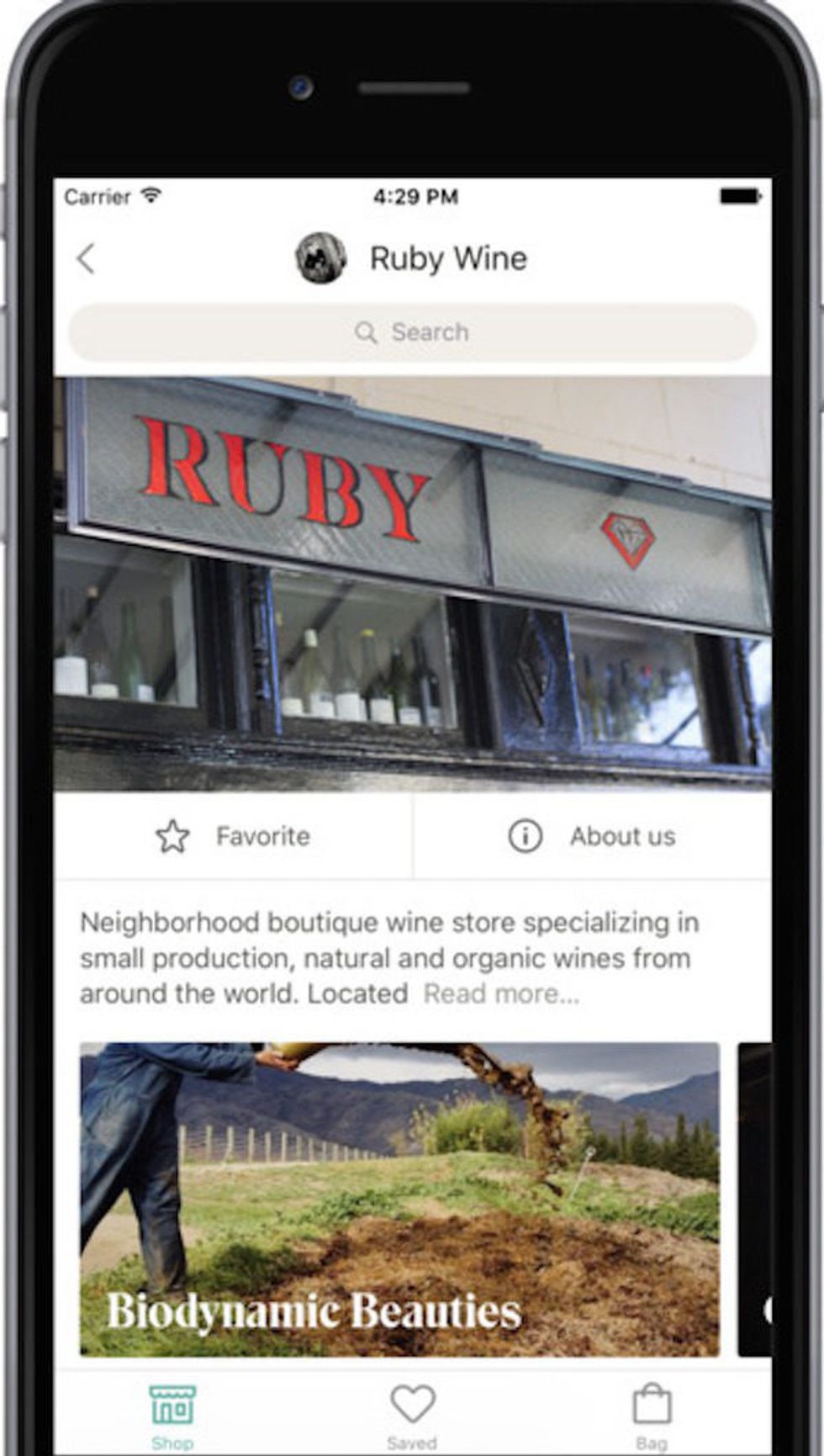Switch to the Saved tab
The width and height of the screenshot is (824, 1456).
pos(412,1415)
